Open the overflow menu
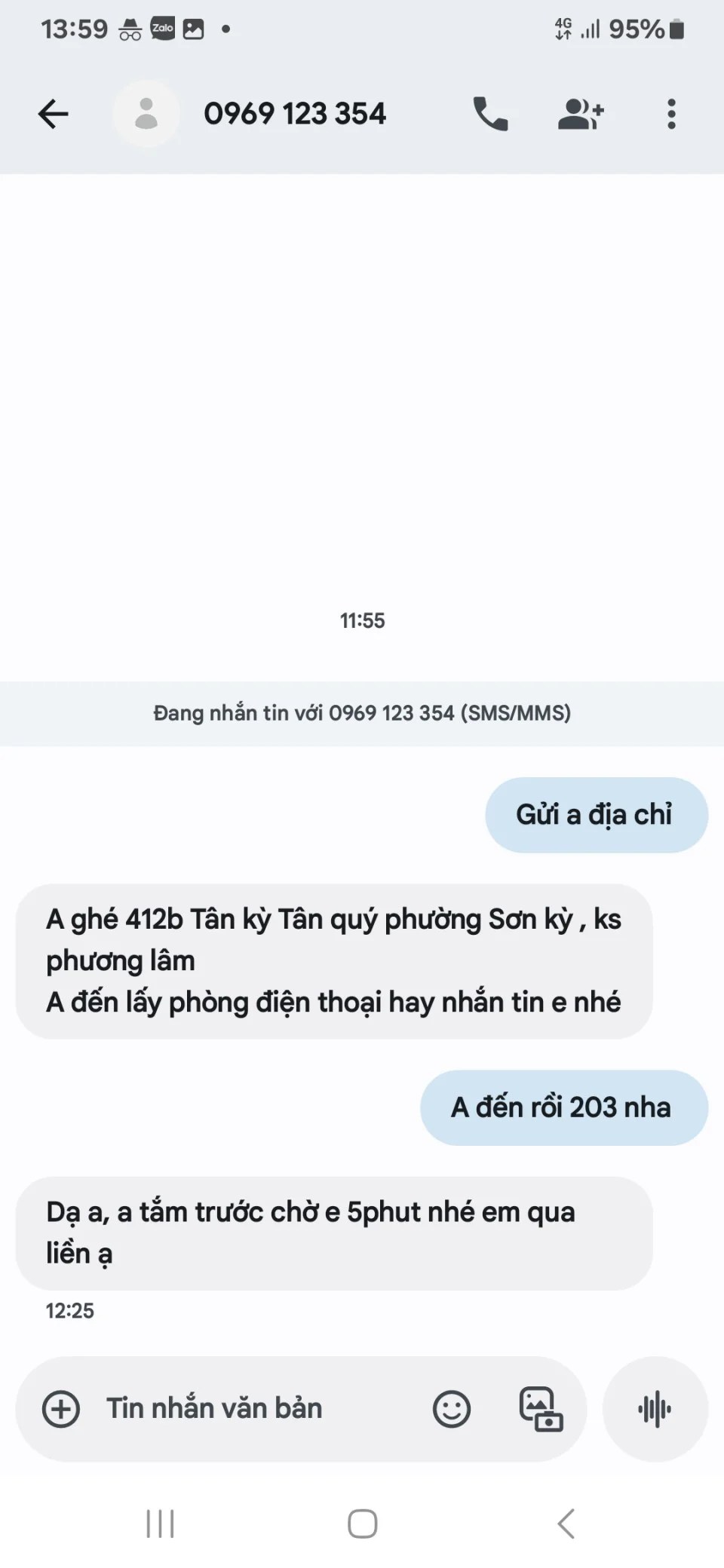 670,115
